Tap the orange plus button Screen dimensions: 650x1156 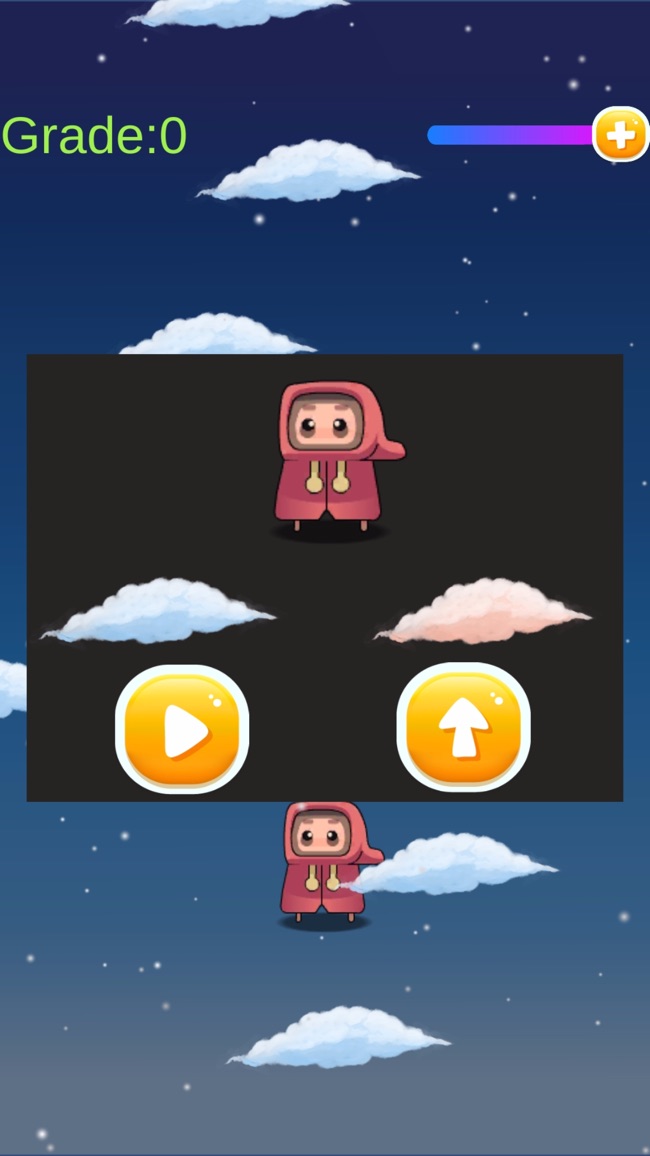tap(620, 135)
